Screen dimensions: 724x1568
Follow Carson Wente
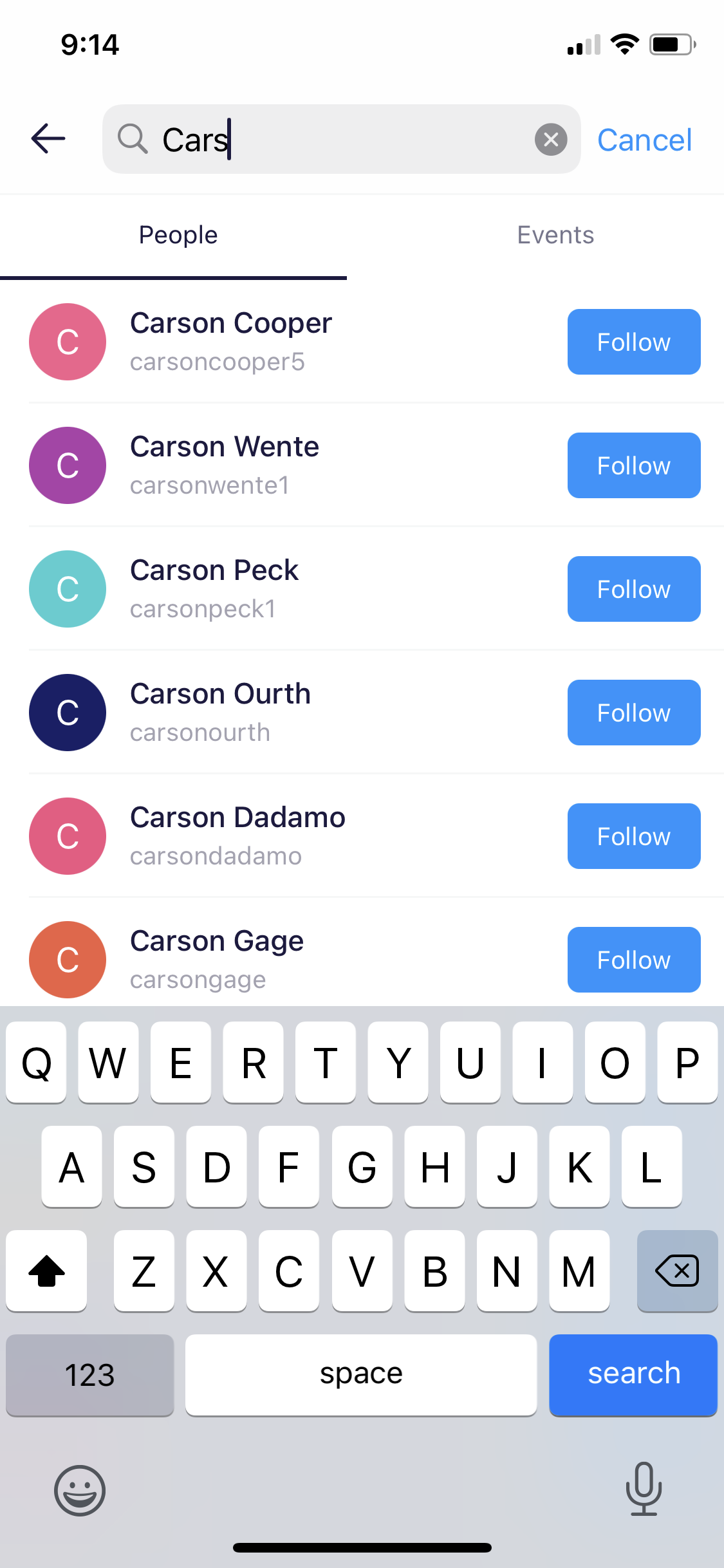633,465
